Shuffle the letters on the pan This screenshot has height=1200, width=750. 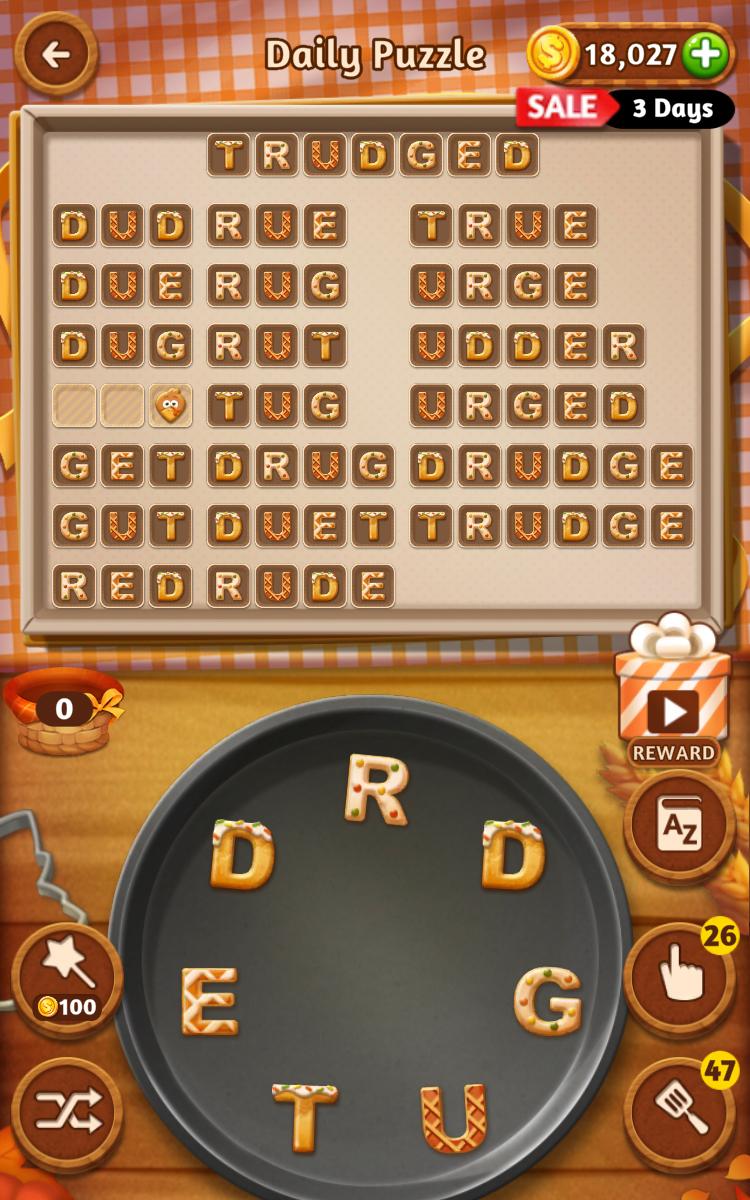(x=67, y=1112)
